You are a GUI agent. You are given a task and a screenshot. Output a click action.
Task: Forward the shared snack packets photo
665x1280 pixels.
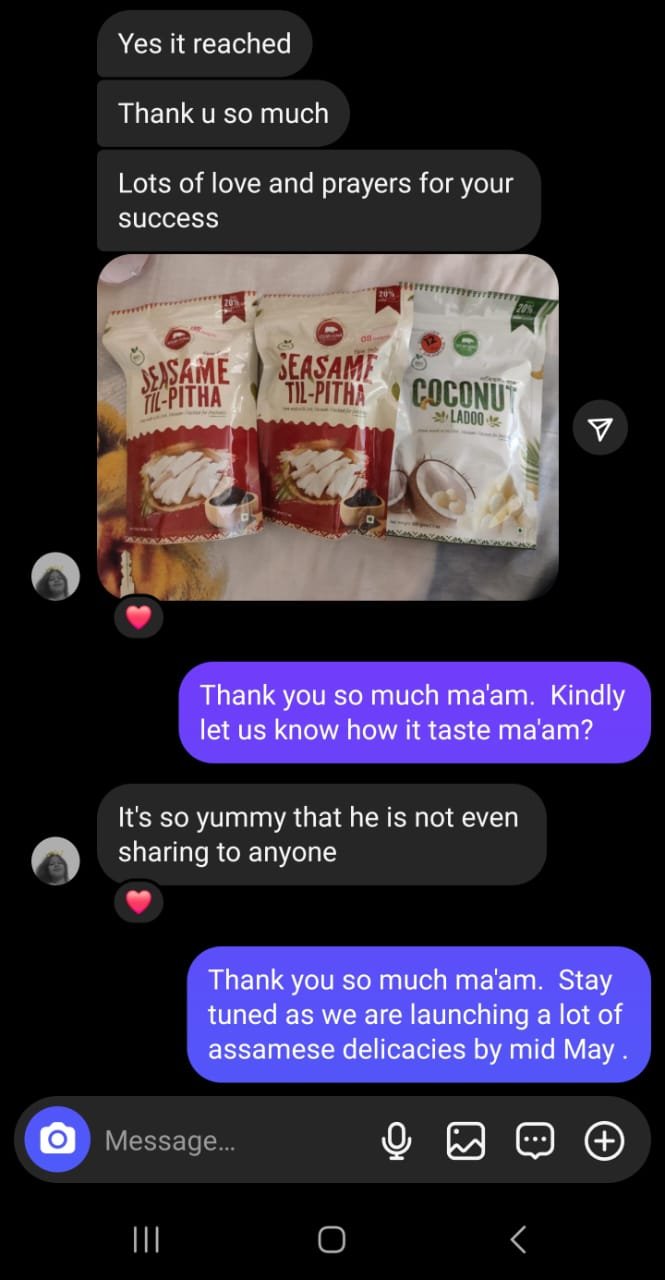599,429
